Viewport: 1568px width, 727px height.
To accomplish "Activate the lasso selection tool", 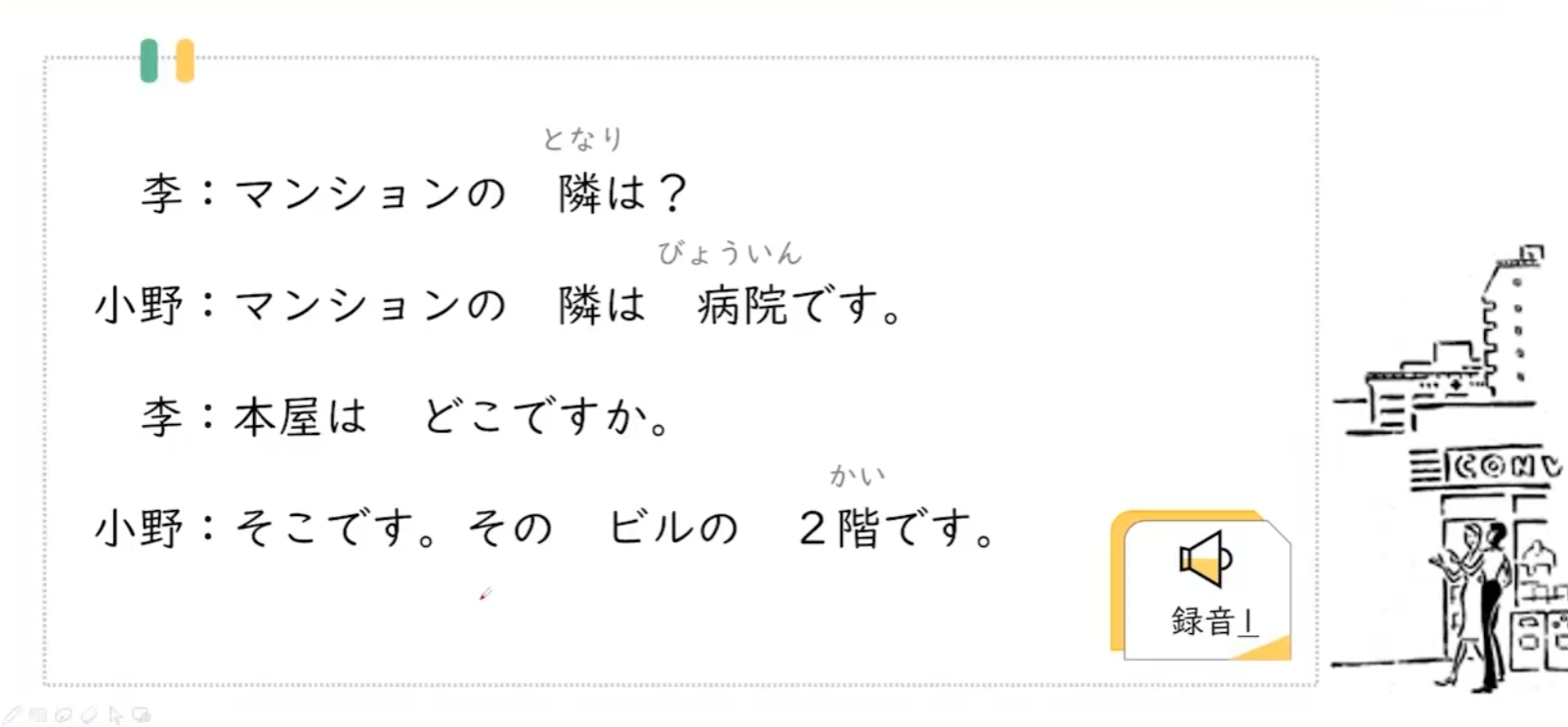I will click(64, 715).
